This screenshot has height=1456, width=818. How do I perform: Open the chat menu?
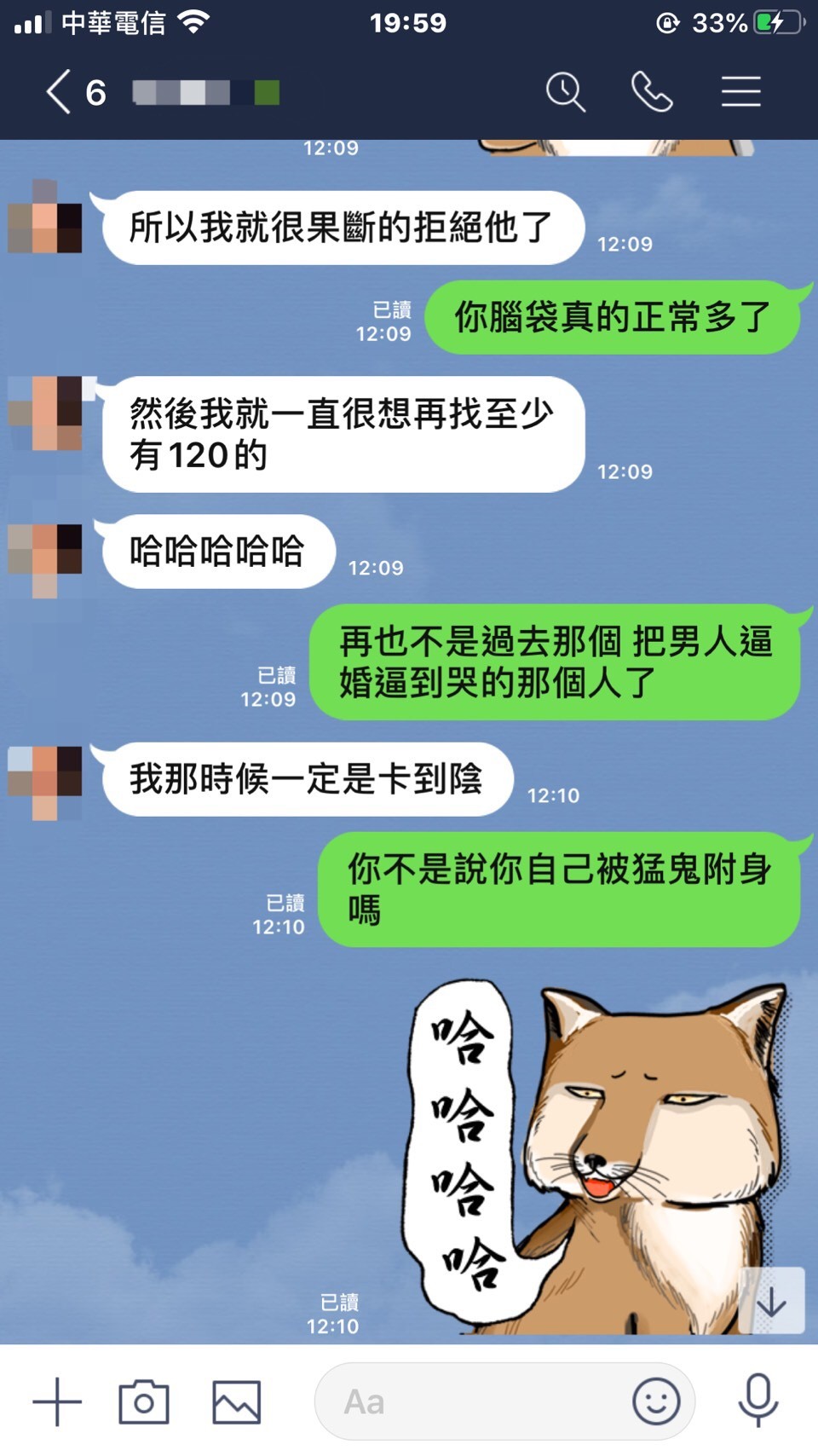tap(740, 92)
